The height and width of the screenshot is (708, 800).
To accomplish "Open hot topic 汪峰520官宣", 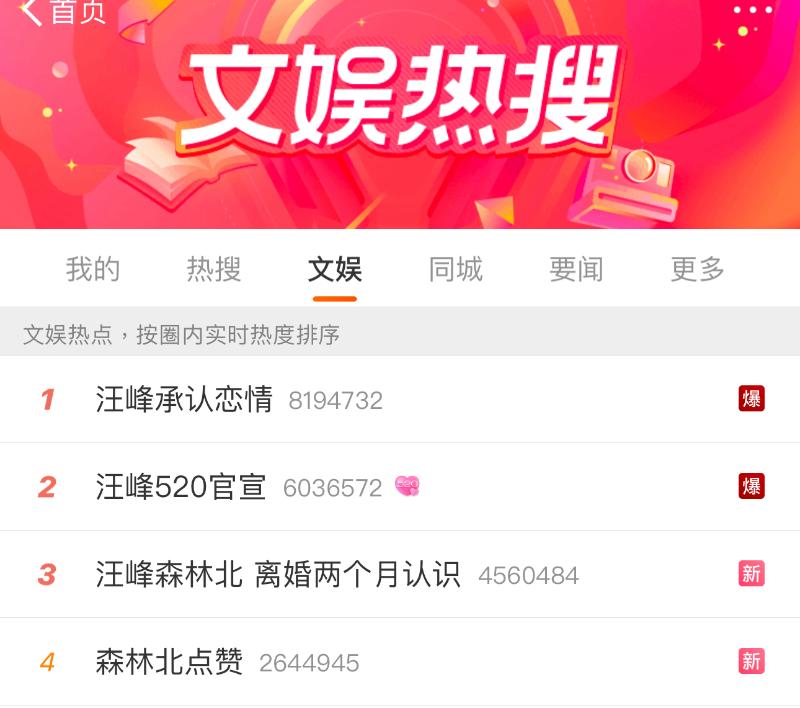I will (181, 487).
